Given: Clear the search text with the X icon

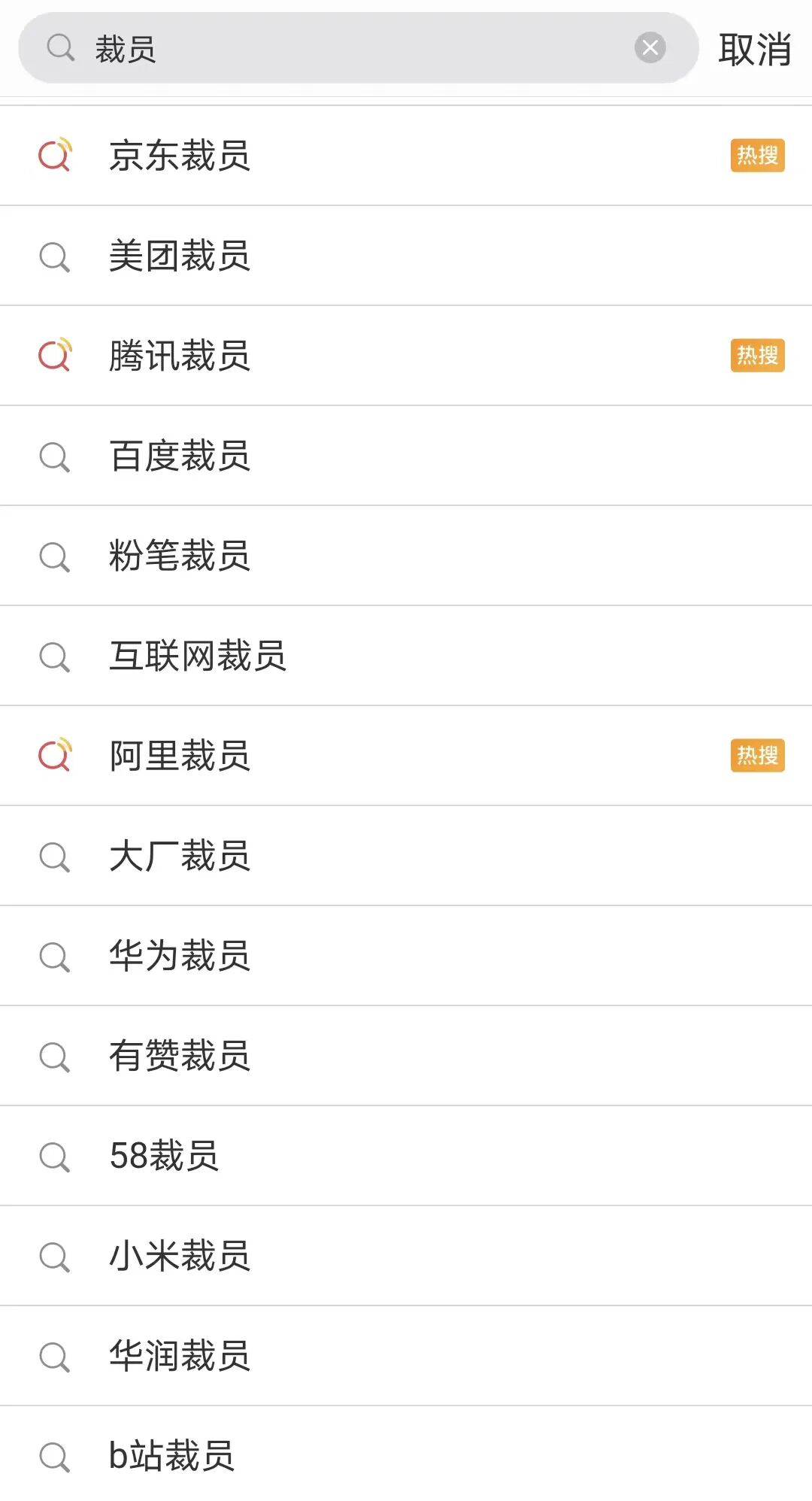Looking at the screenshot, I should pyautogui.click(x=650, y=49).
